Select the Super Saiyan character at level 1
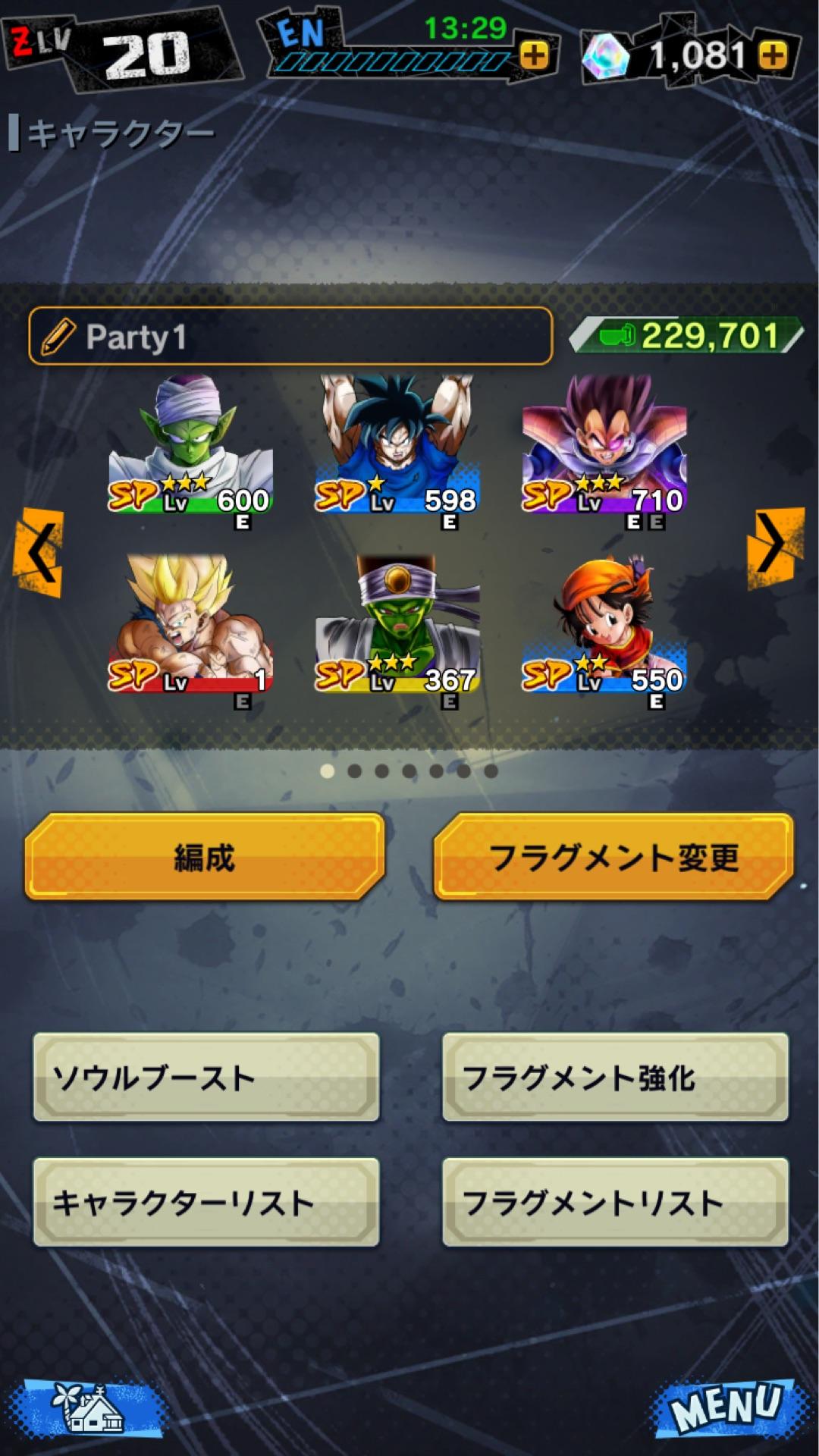Image resolution: width=819 pixels, height=1456 pixels. [x=190, y=626]
